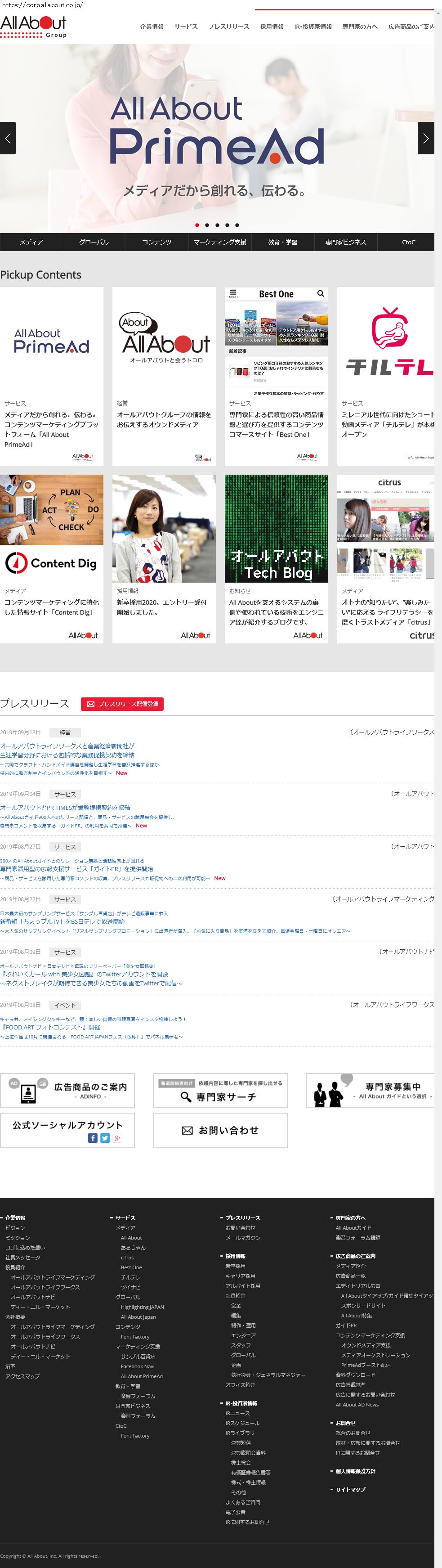The image size is (442, 1568).
Task: Open サイトマップ in the footer
Action: coord(350,1489)
